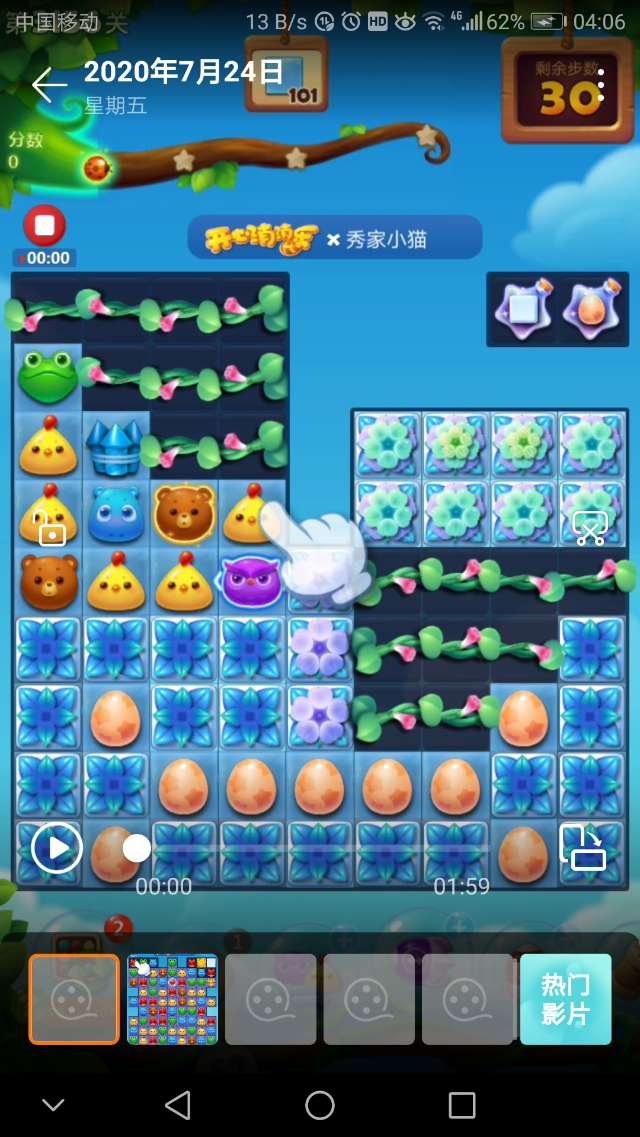Open recent apps from the navigation bar
This screenshot has width=640, height=1137.
coord(462,1105)
